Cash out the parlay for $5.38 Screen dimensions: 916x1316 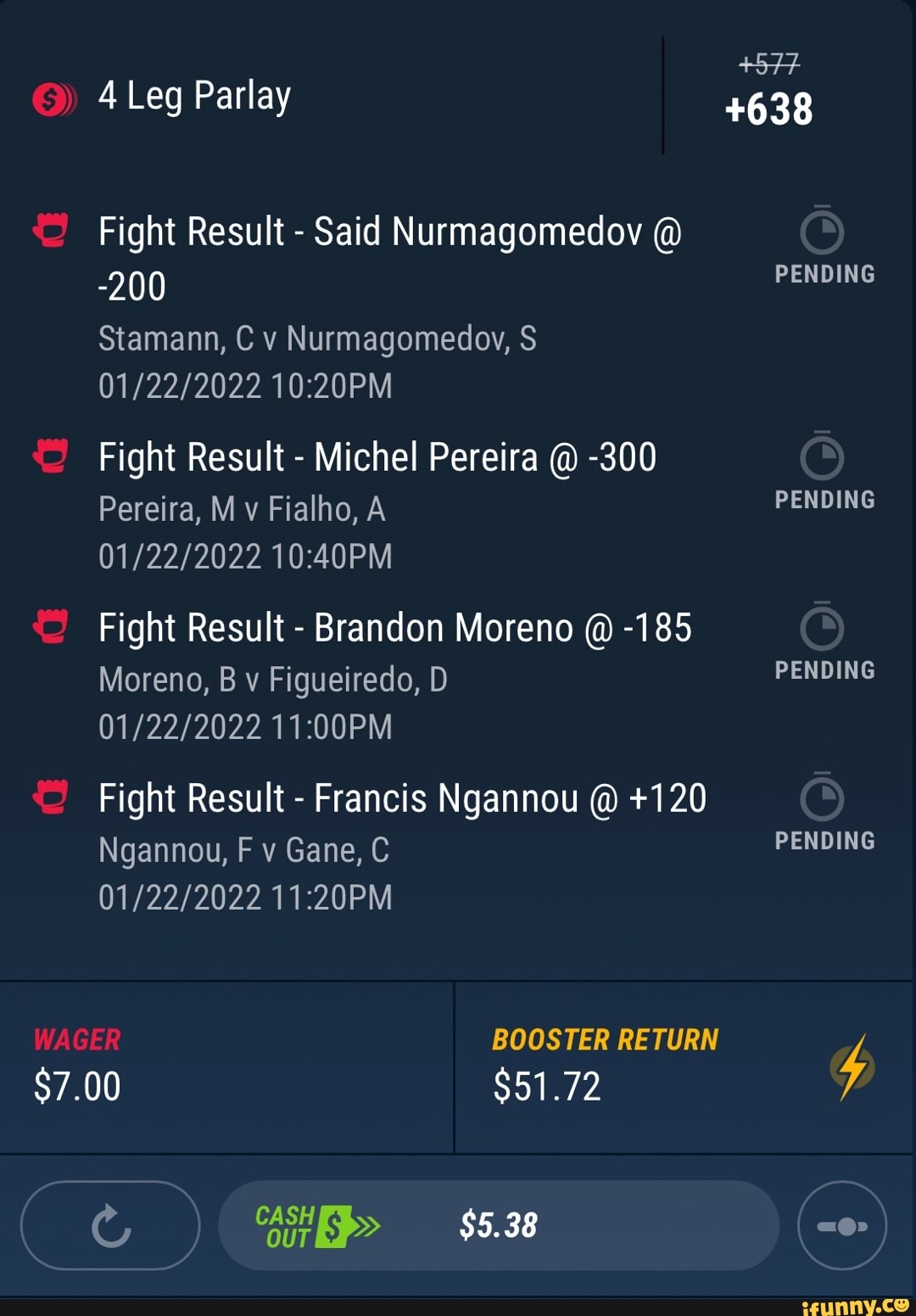pyautogui.click(x=498, y=1225)
